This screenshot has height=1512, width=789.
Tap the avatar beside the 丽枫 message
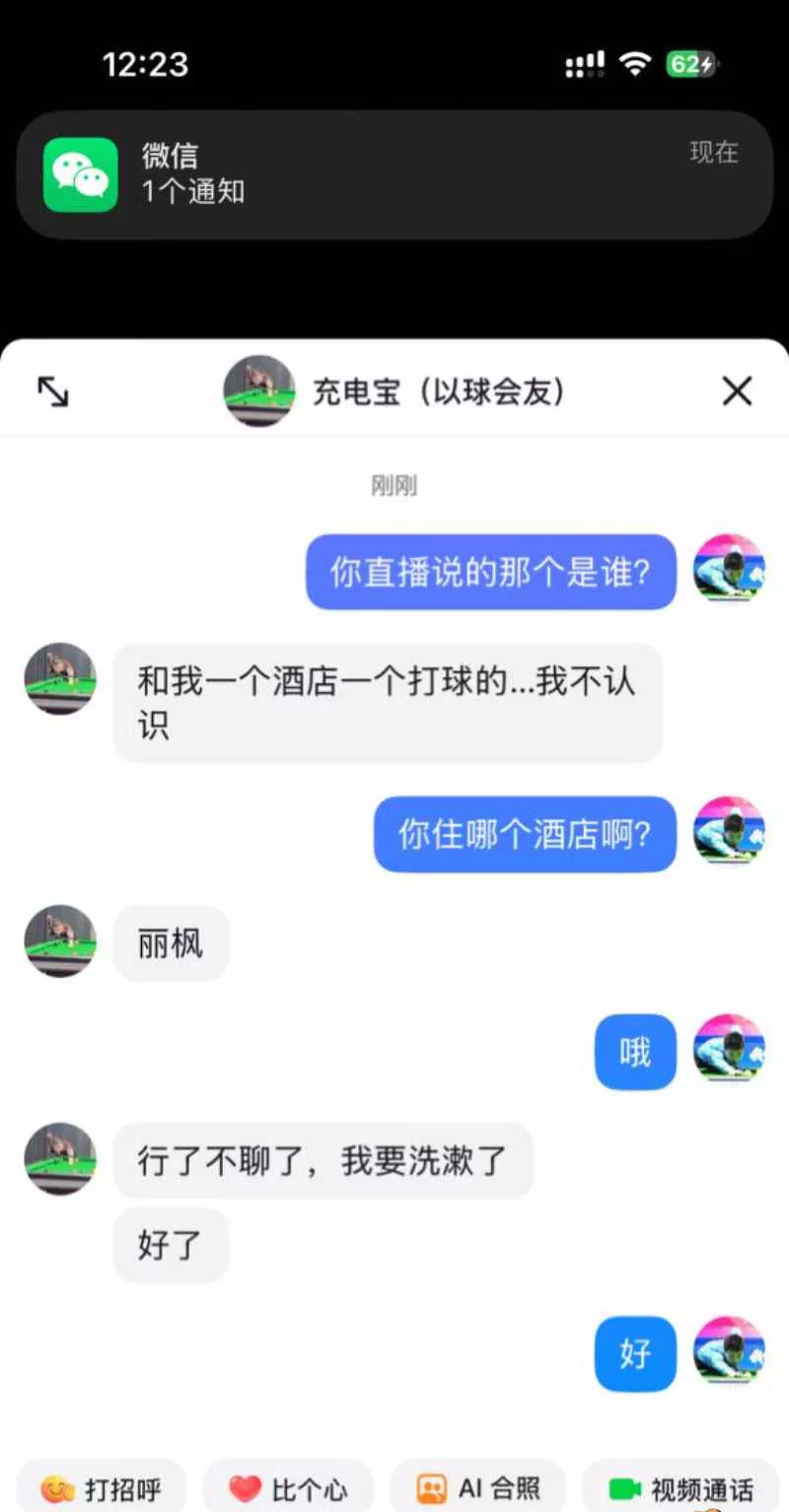60,941
